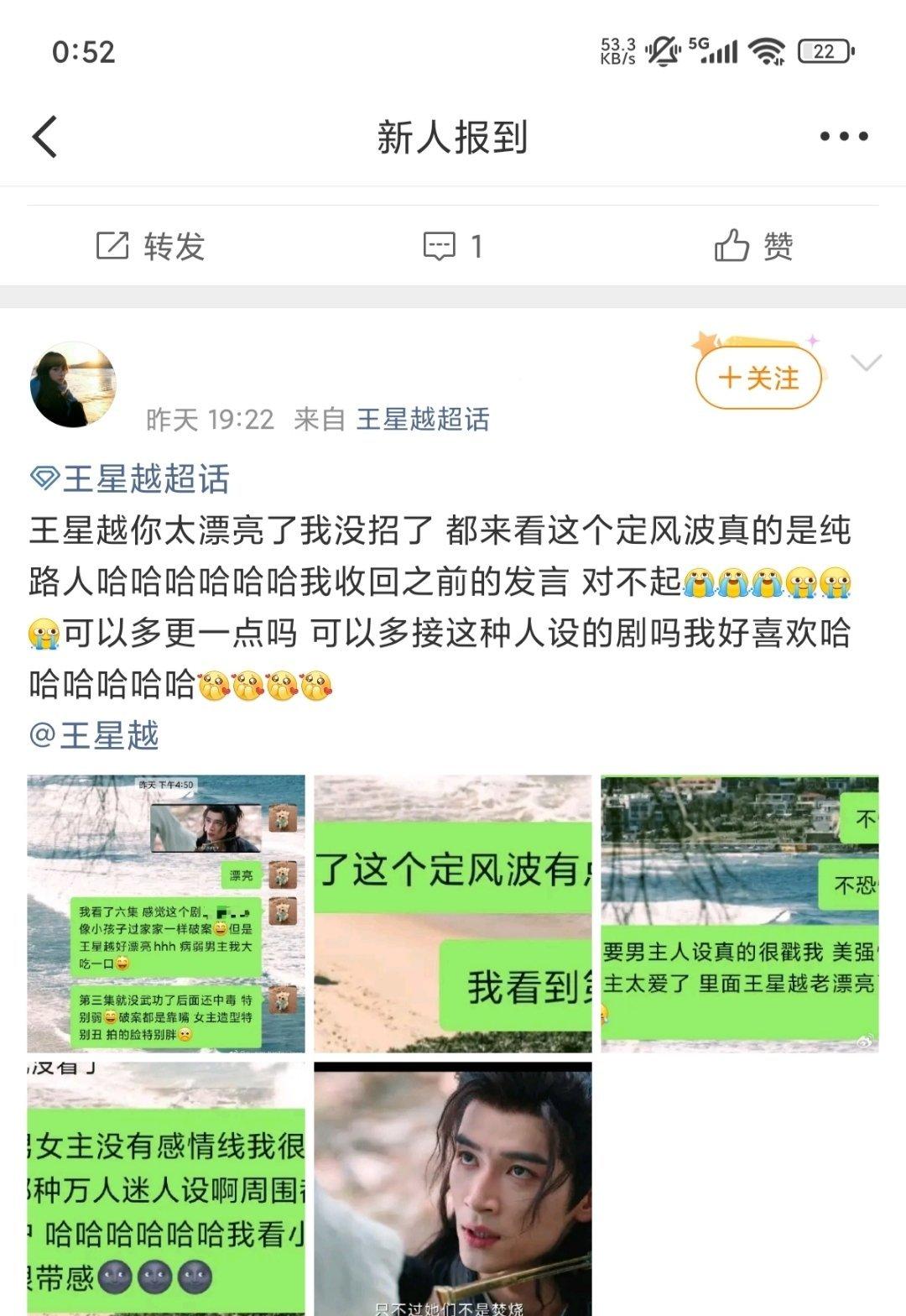
Task: Open the 王星越超话 diamond tag link
Action: (x=130, y=478)
